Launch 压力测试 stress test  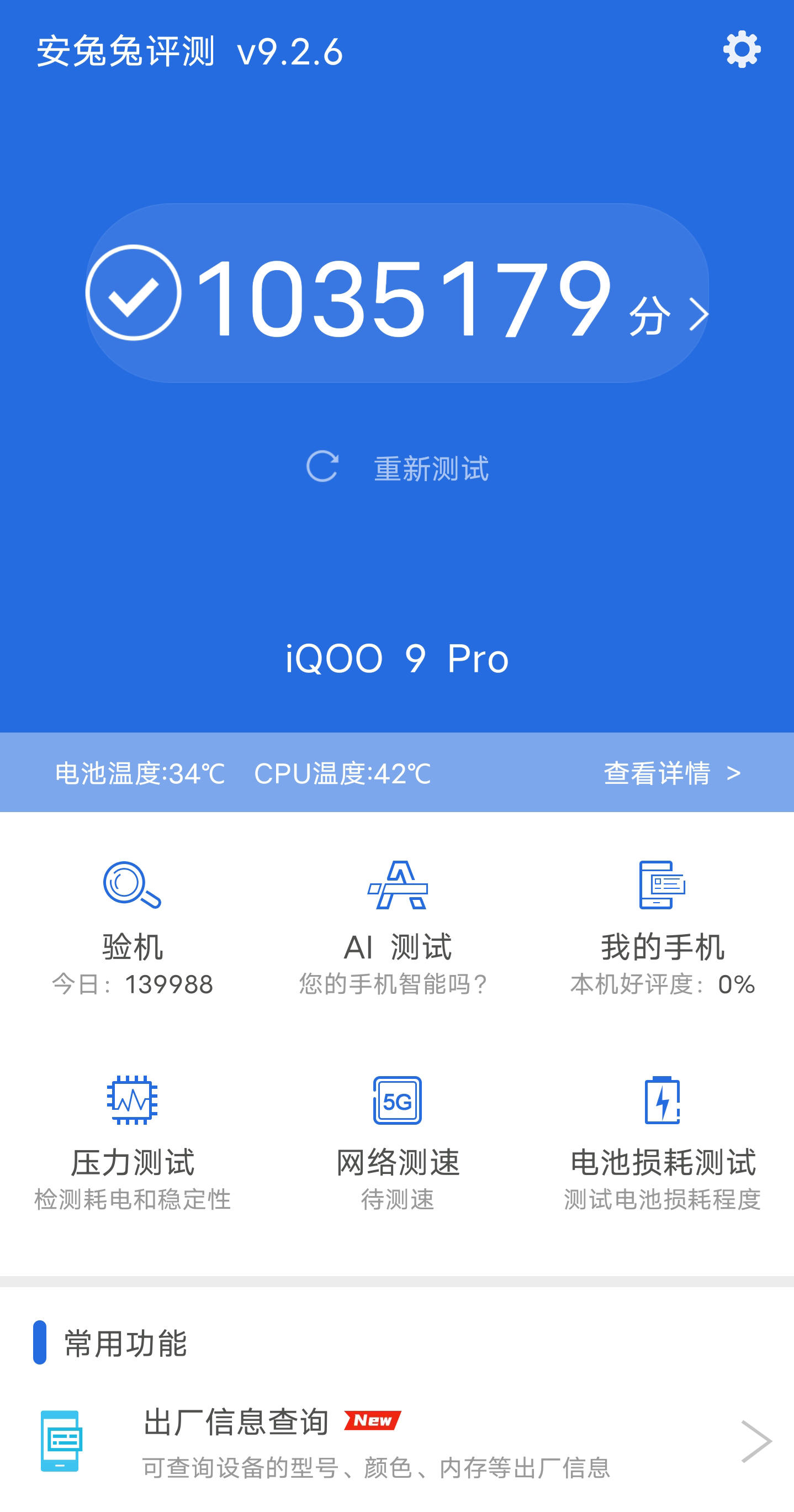click(133, 1144)
